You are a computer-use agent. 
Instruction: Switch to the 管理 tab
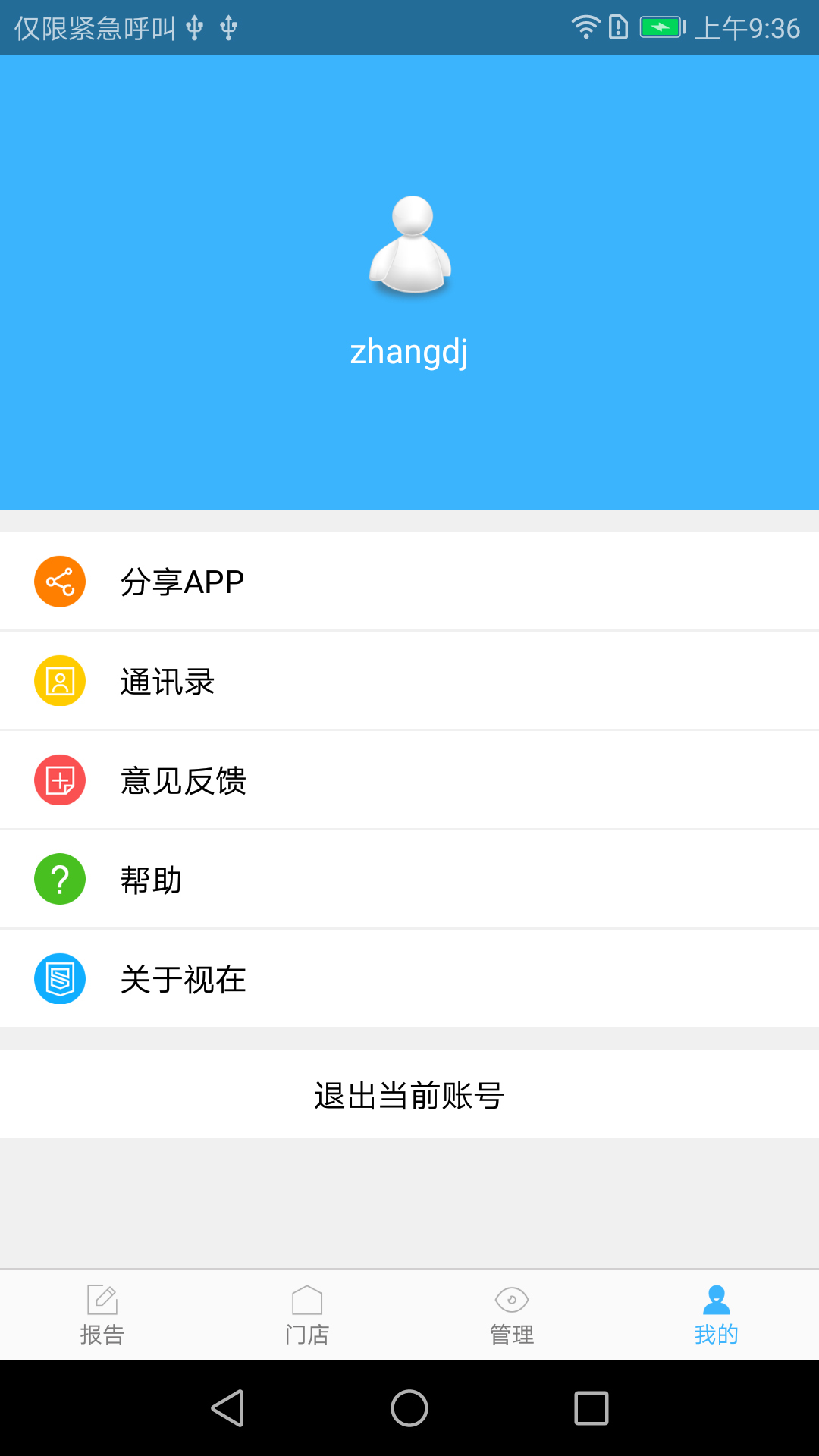(512, 1316)
